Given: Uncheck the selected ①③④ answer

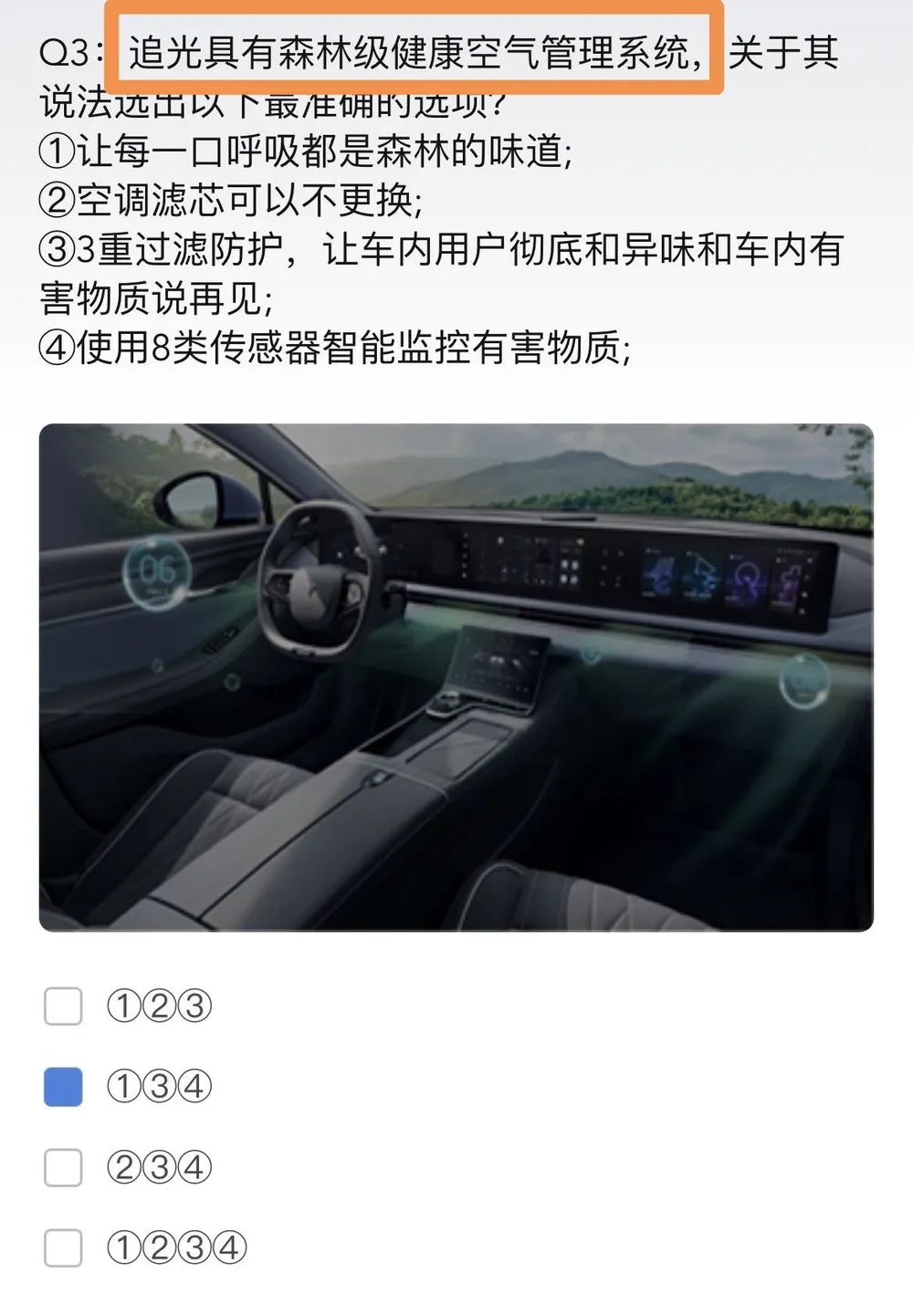Looking at the screenshot, I should click(63, 1086).
